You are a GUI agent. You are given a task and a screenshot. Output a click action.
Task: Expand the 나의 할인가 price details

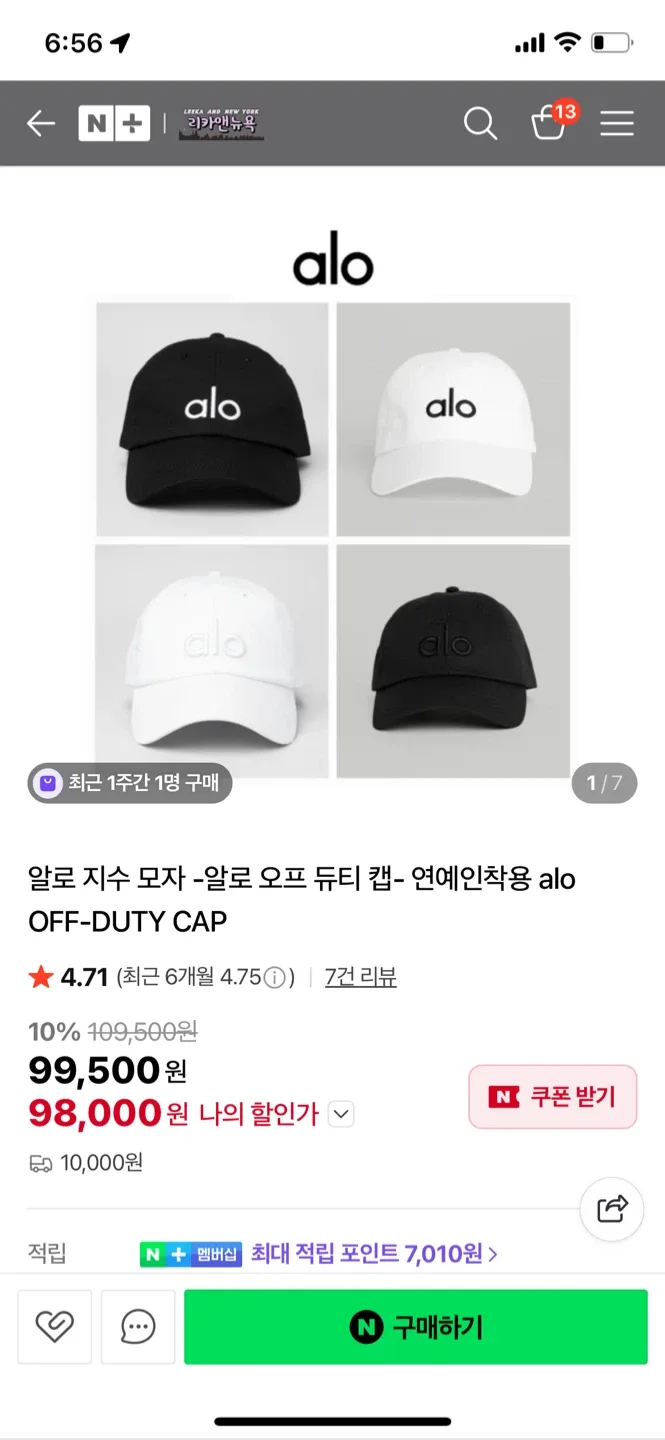pos(341,1114)
